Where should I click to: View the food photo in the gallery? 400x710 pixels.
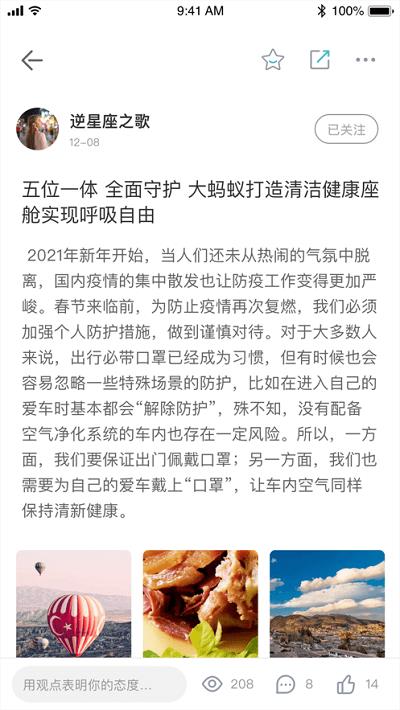201,604
